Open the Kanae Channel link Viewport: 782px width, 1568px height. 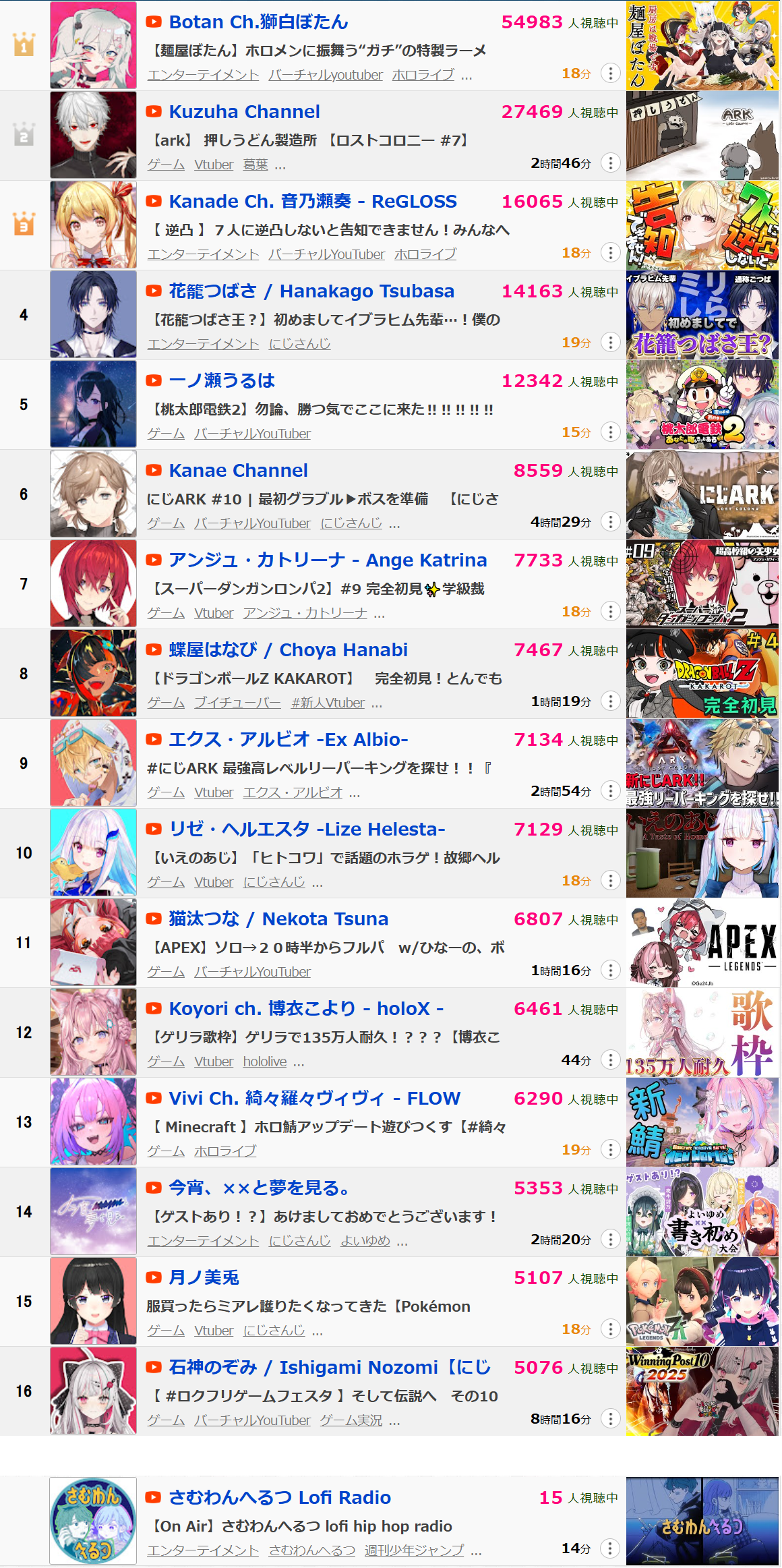tap(238, 471)
